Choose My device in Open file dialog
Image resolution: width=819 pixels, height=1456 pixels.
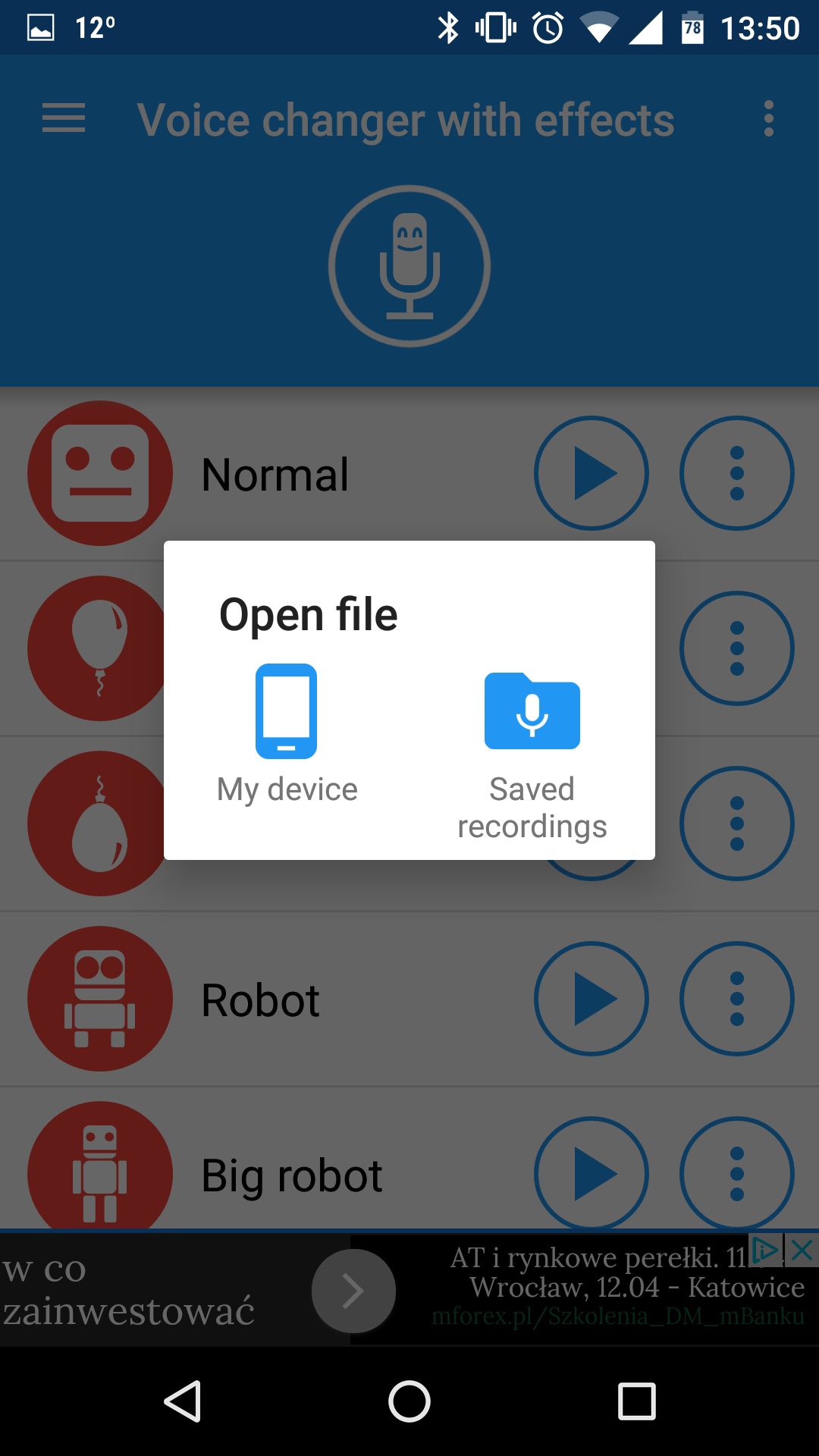(x=287, y=734)
